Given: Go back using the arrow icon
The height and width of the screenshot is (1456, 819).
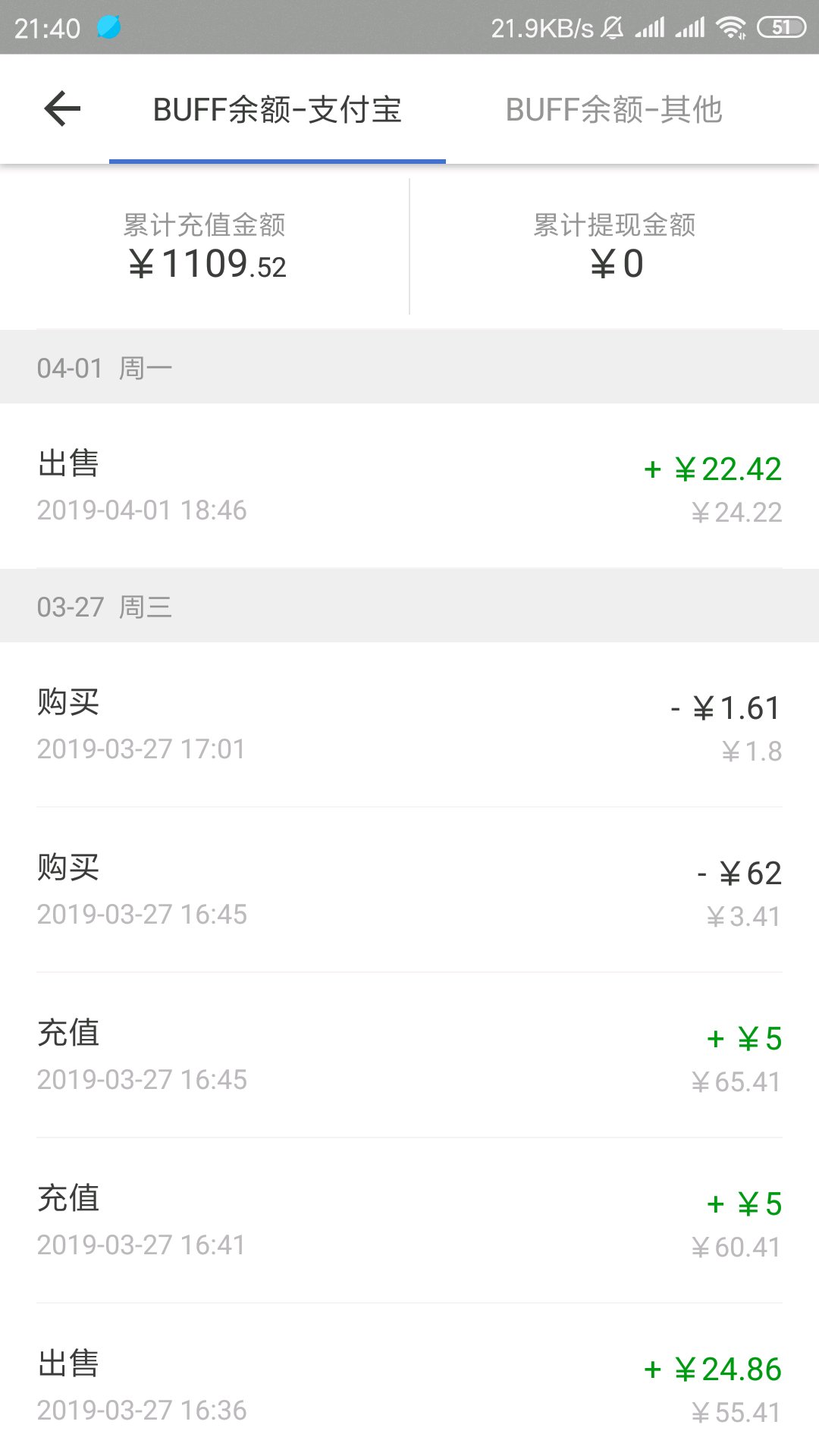Looking at the screenshot, I should tap(62, 108).
